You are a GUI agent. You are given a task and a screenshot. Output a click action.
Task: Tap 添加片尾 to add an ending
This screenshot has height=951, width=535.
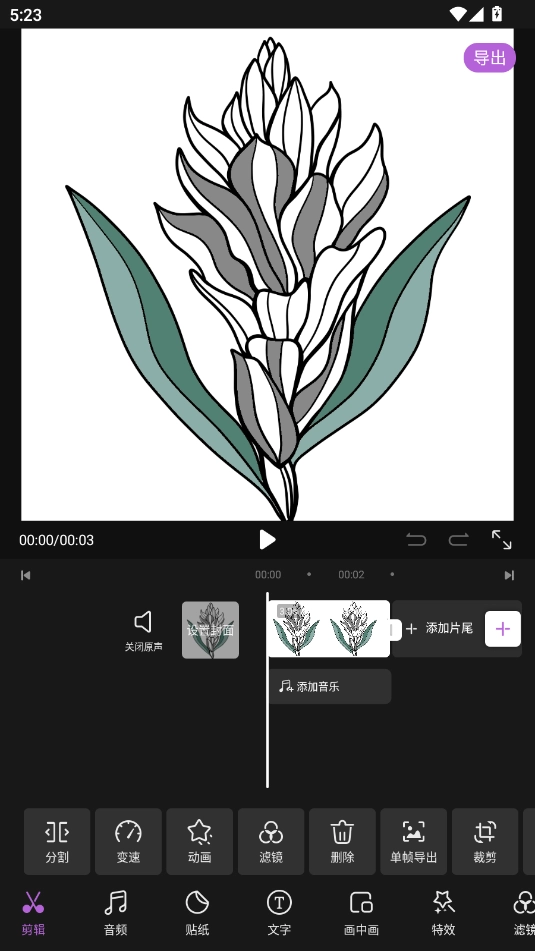pos(439,628)
